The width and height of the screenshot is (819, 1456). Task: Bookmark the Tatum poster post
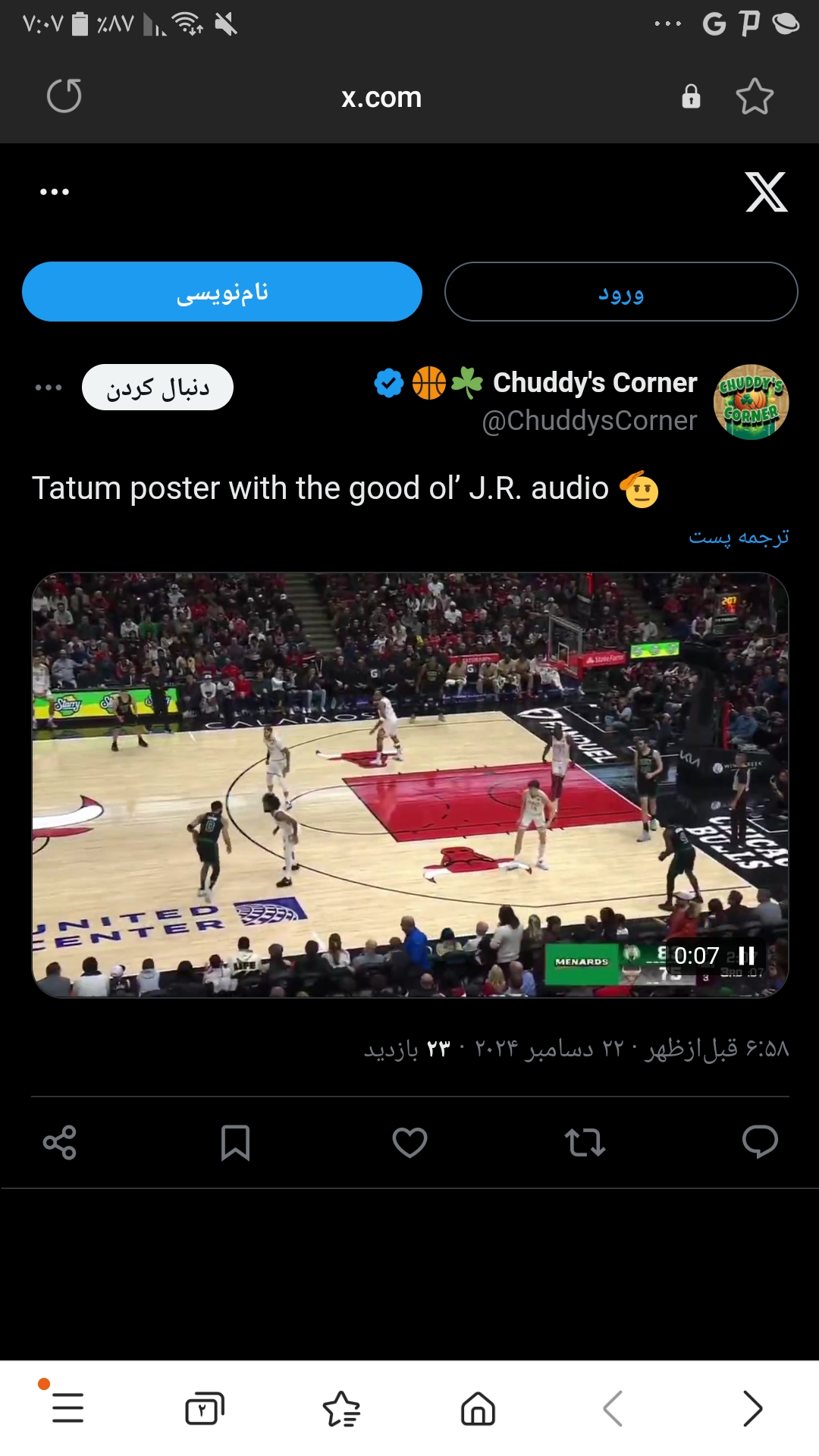pyautogui.click(x=235, y=1142)
